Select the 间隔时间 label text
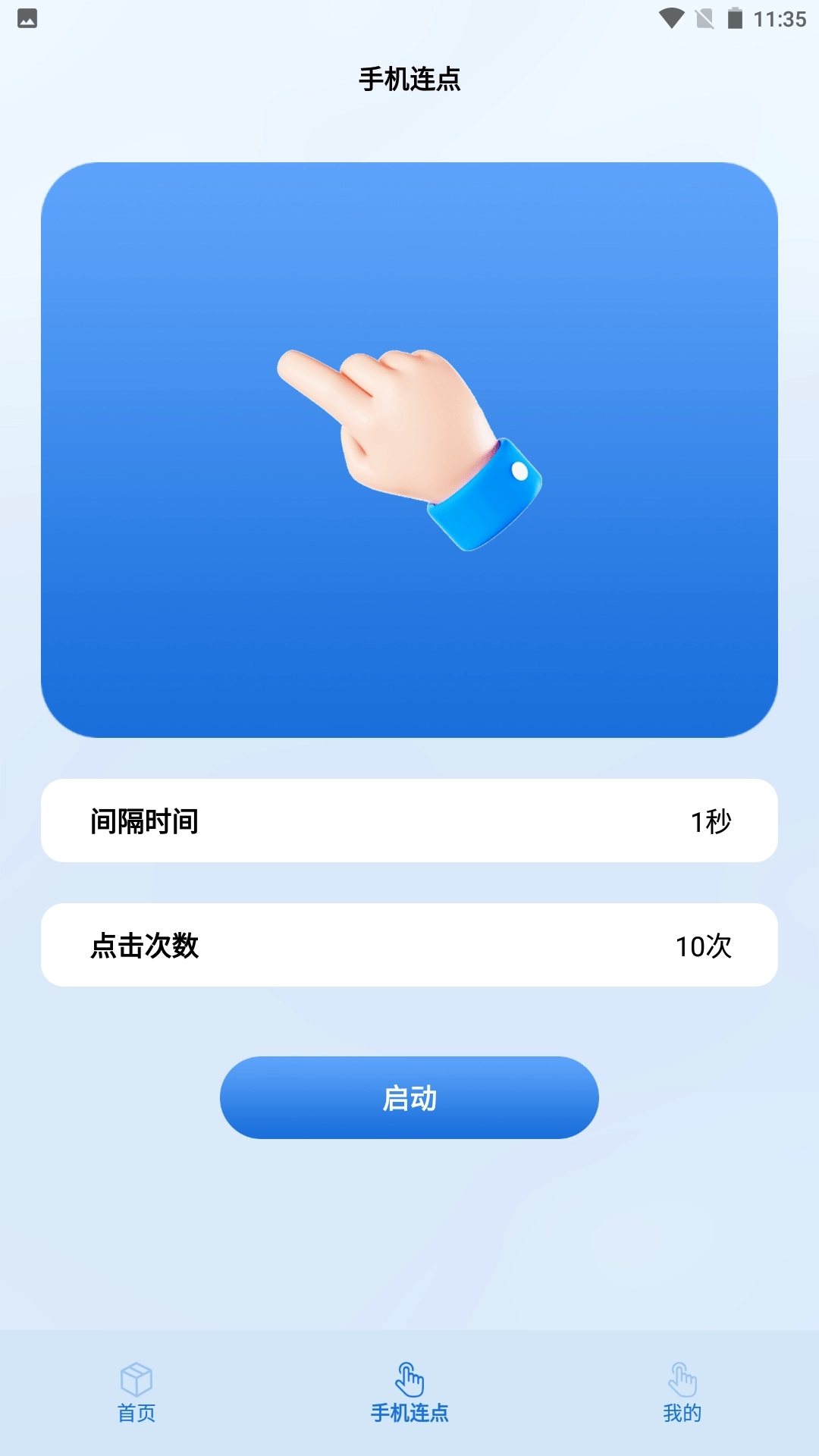This screenshot has height=1456, width=819. coord(144,820)
